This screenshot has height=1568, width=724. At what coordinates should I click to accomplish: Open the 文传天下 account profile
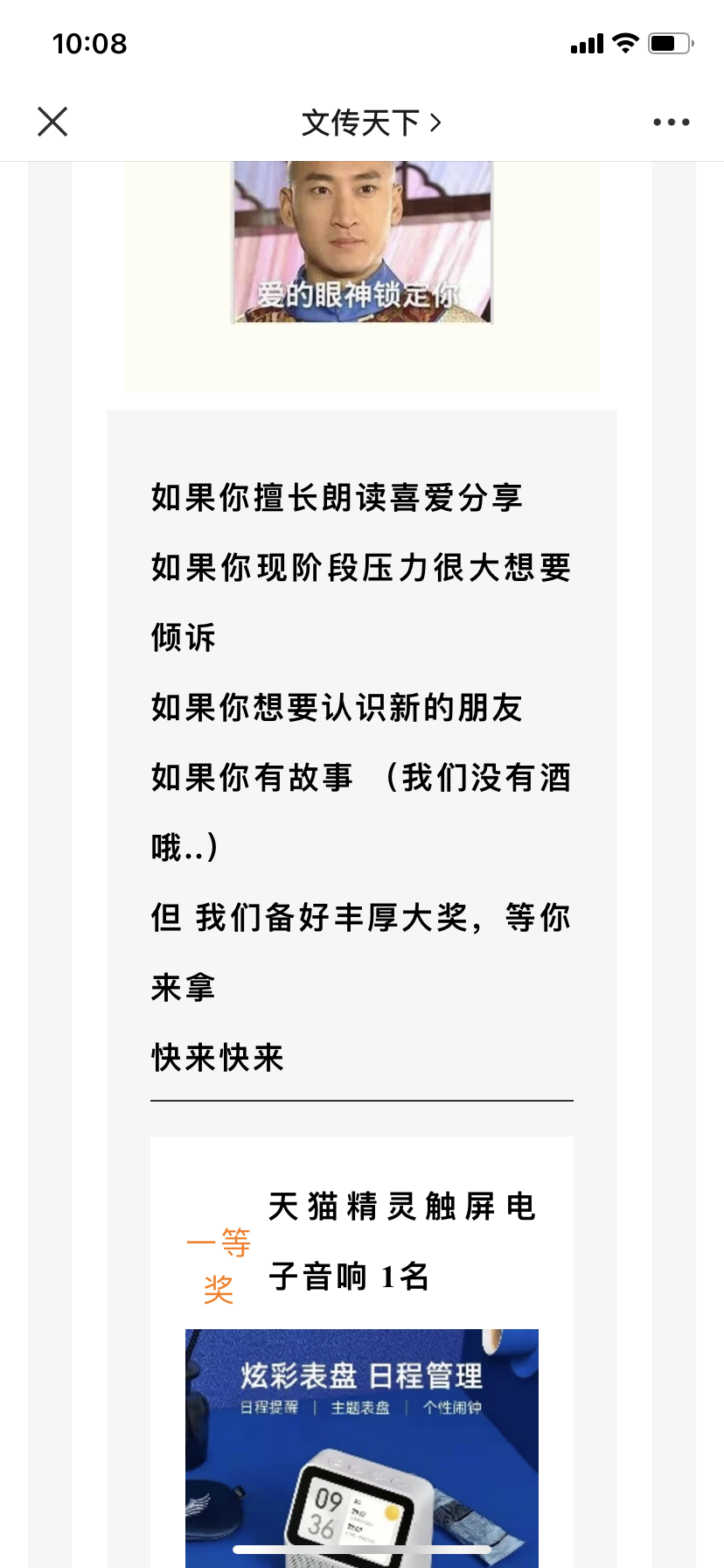click(x=372, y=122)
